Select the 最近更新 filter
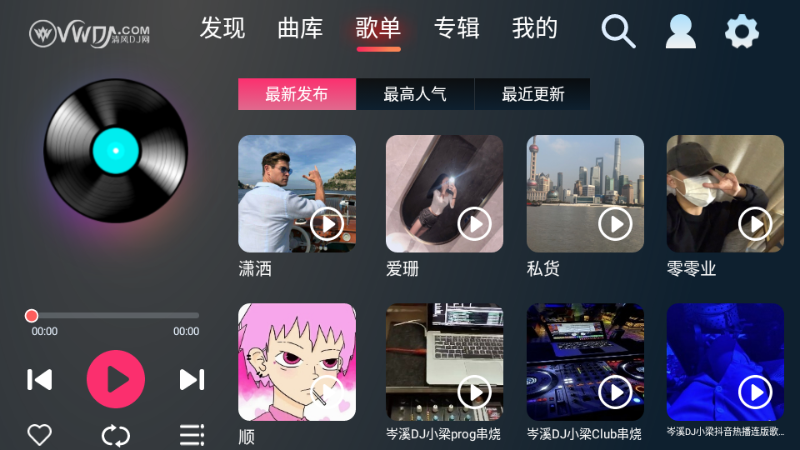Screen dimensions: 800x450 click(x=533, y=95)
